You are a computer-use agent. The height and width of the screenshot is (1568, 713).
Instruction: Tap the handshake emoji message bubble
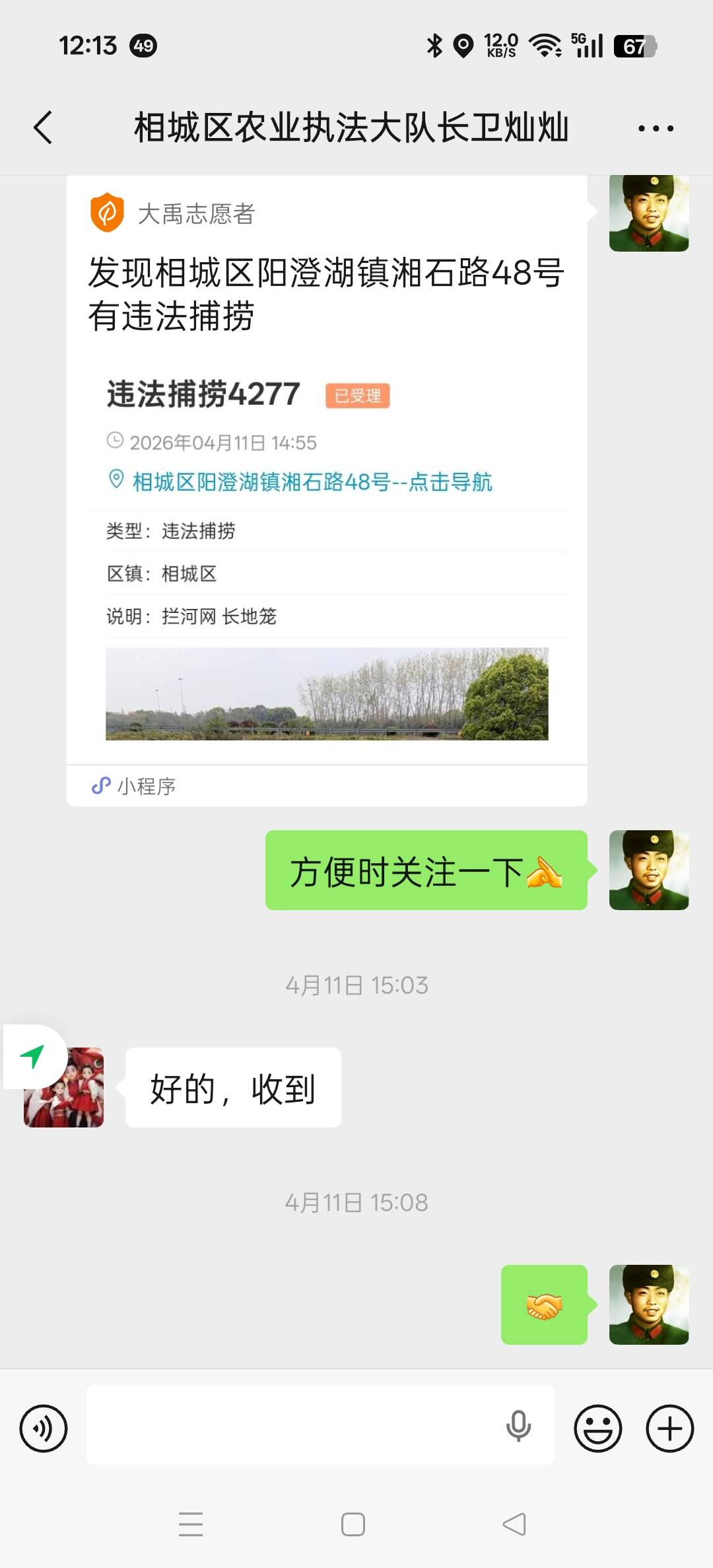pyautogui.click(x=544, y=1304)
